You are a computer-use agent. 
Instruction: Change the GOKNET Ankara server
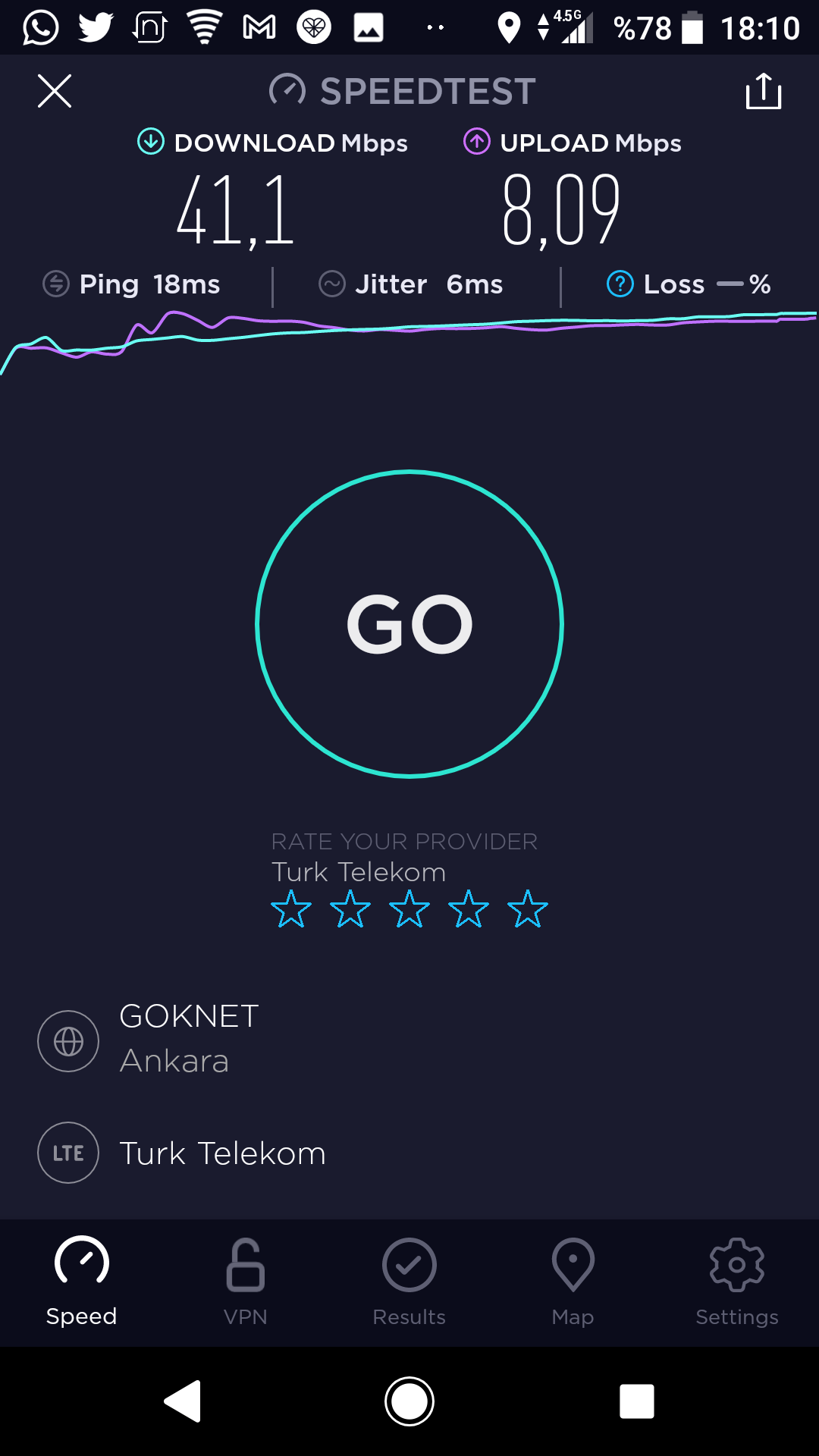409,1040
